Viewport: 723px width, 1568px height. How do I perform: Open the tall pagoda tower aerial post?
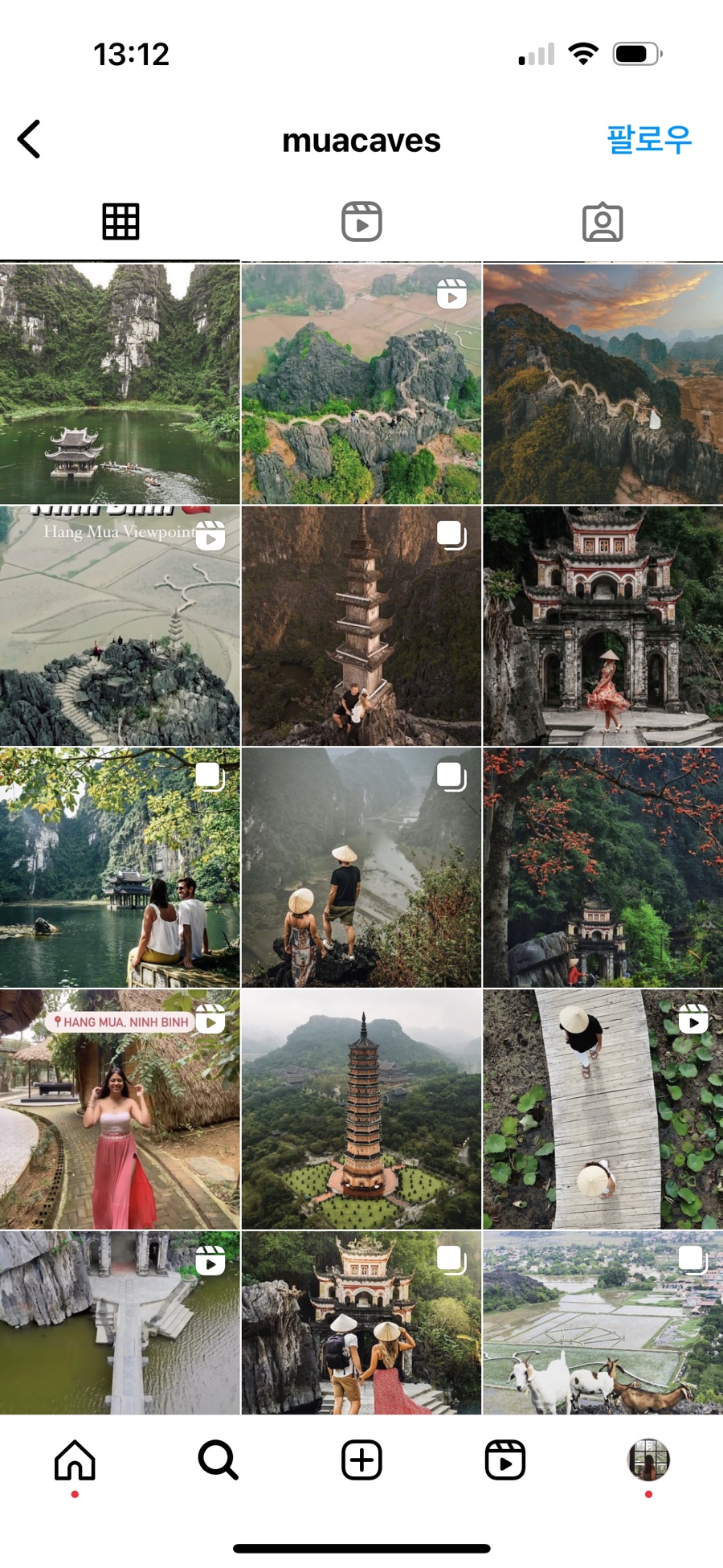tap(361, 1108)
